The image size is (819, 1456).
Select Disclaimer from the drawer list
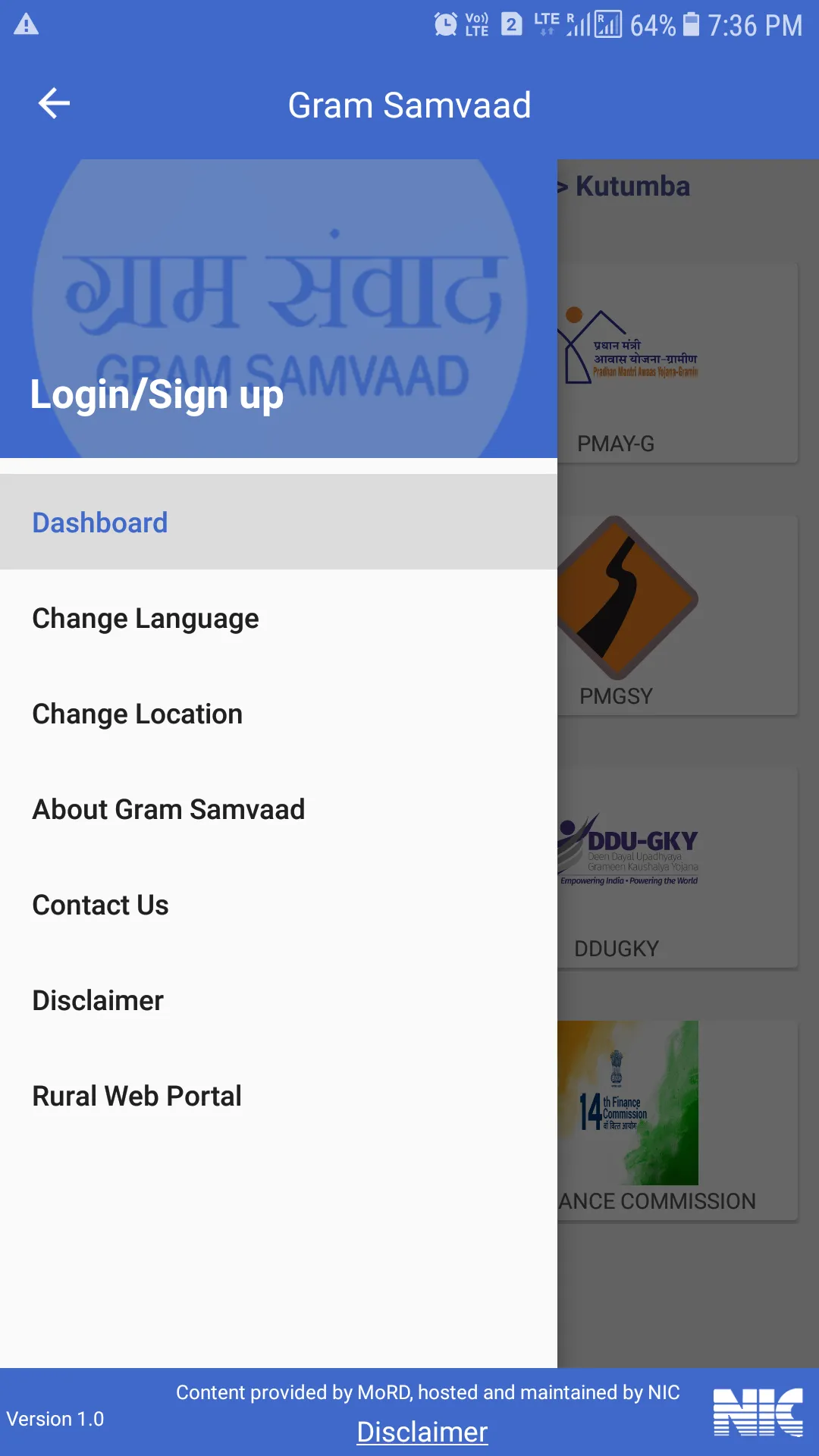97,1000
